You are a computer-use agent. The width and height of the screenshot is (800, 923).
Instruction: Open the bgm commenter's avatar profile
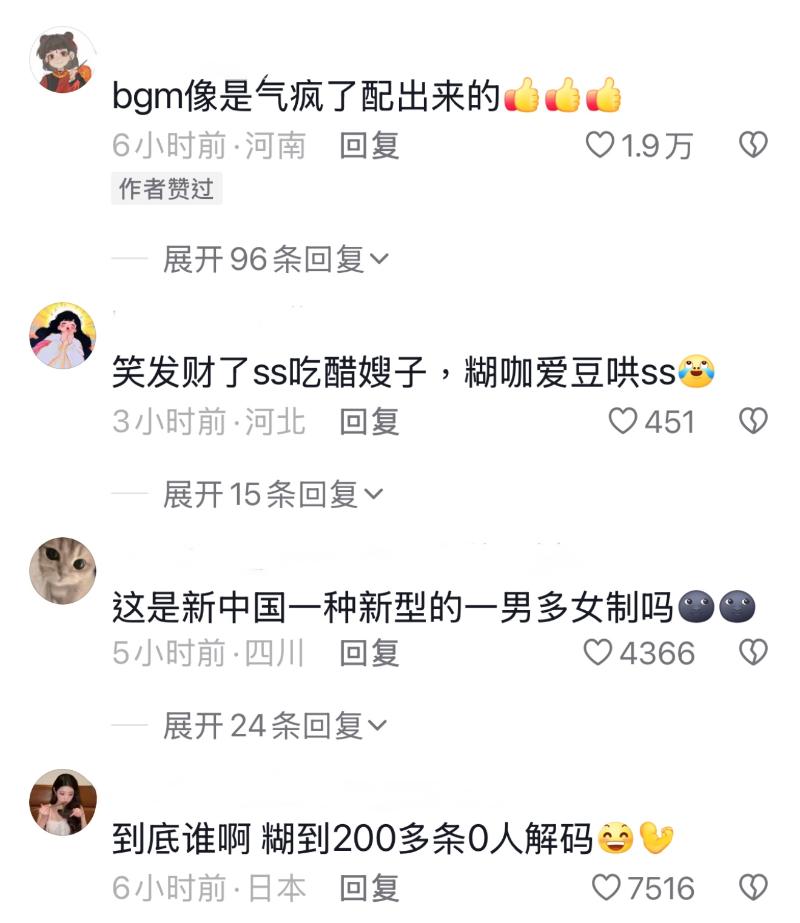pos(63,60)
